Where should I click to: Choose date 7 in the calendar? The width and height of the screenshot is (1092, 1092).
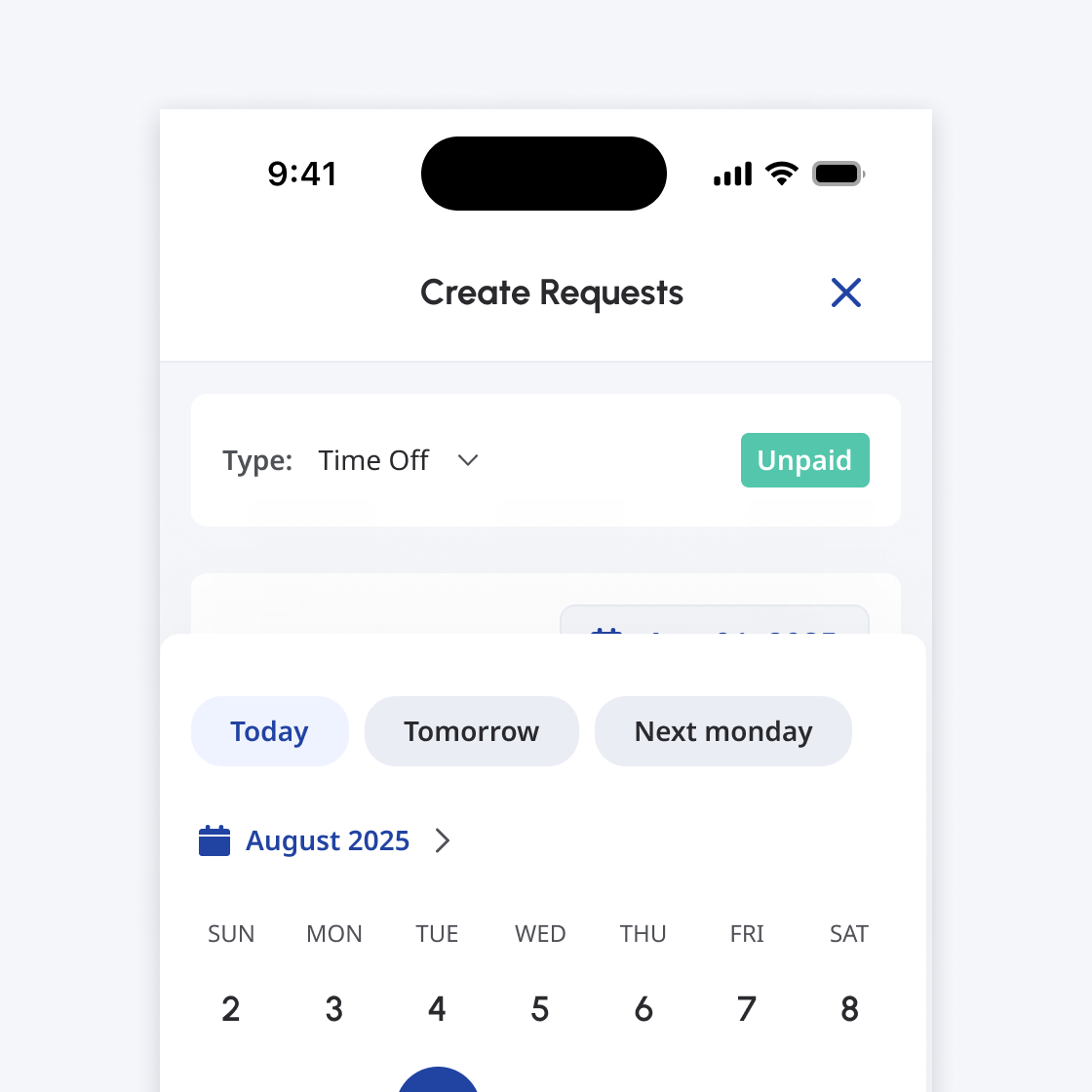747,1008
